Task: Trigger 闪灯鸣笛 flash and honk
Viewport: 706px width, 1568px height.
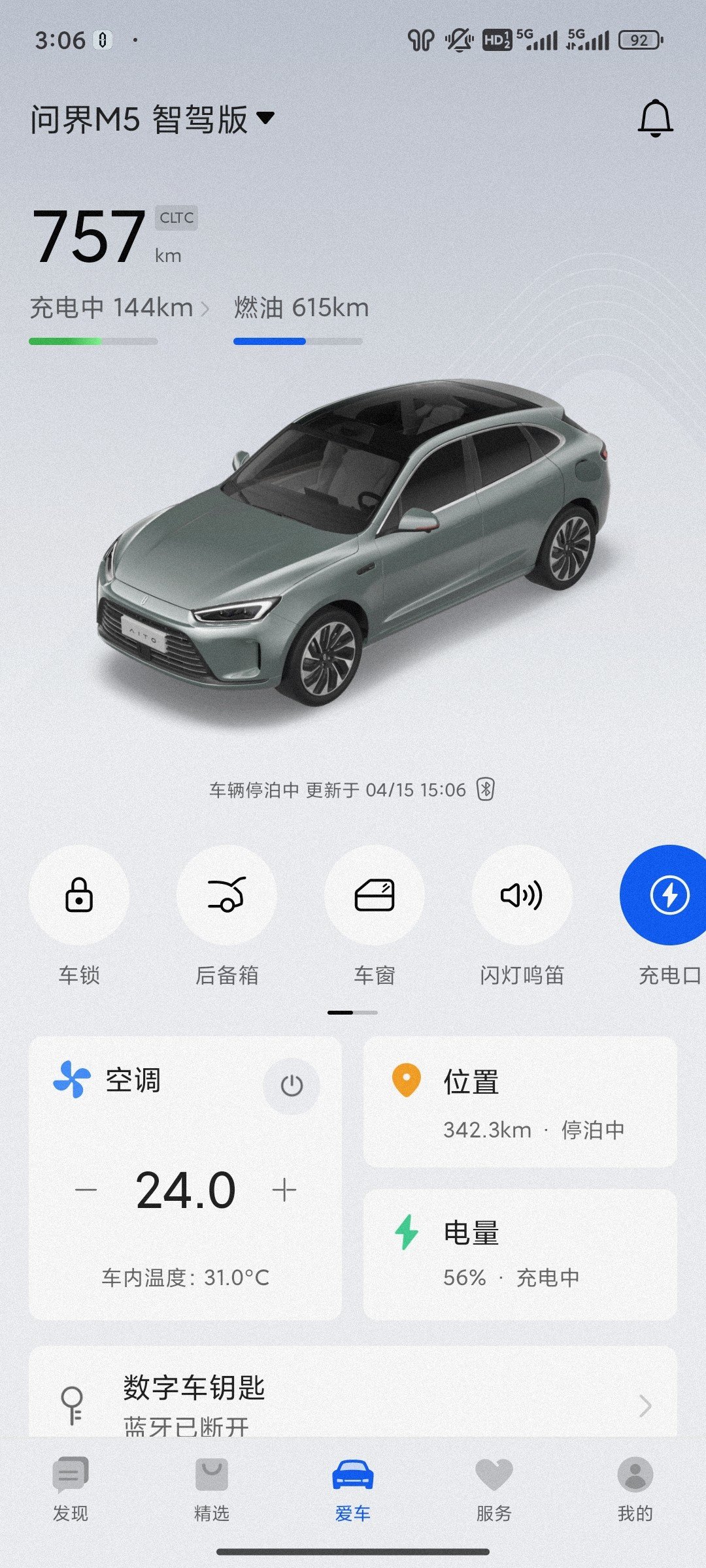Action: pyautogui.click(x=522, y=894)
